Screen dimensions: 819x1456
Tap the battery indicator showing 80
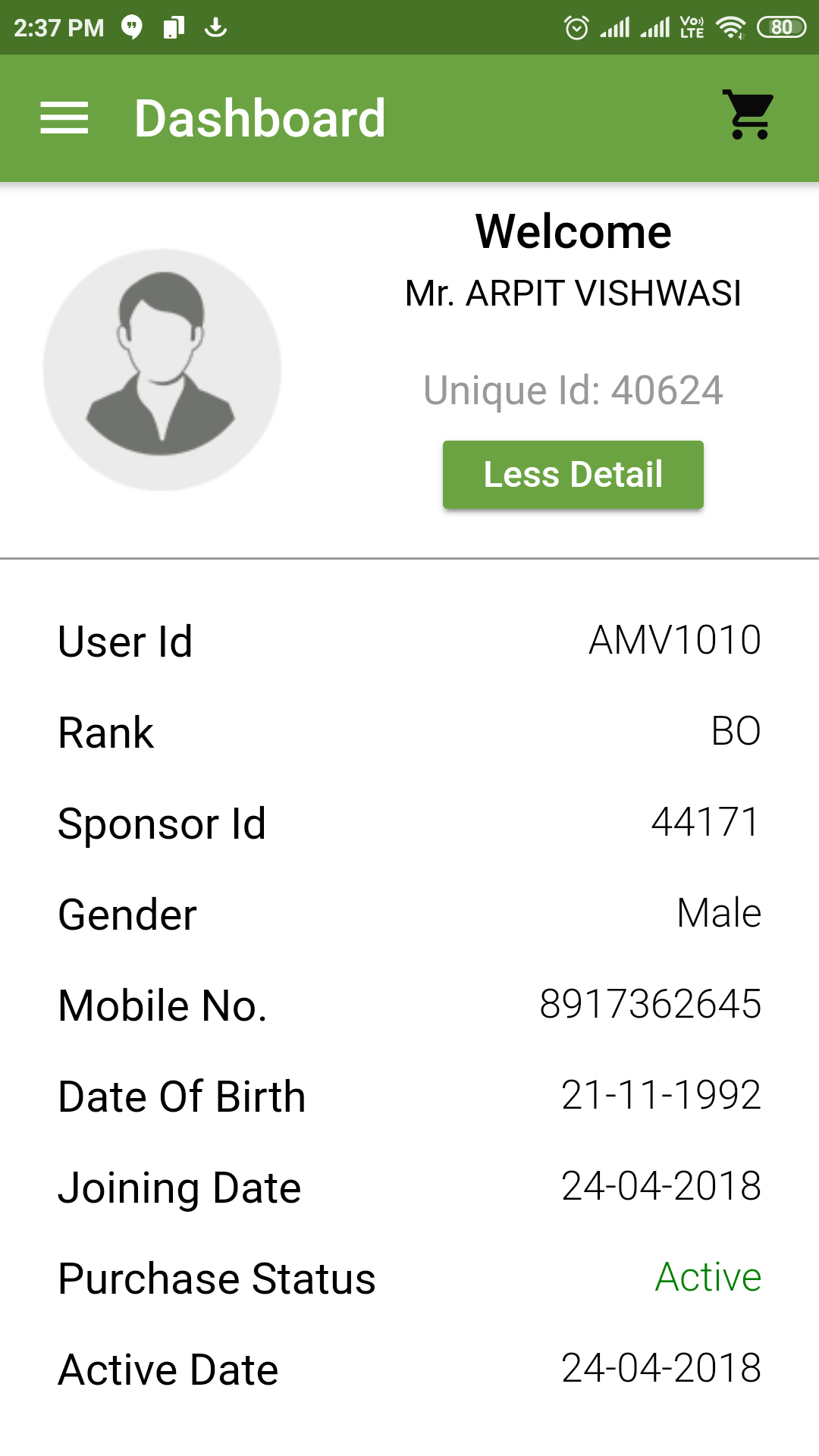click(782, 27)
